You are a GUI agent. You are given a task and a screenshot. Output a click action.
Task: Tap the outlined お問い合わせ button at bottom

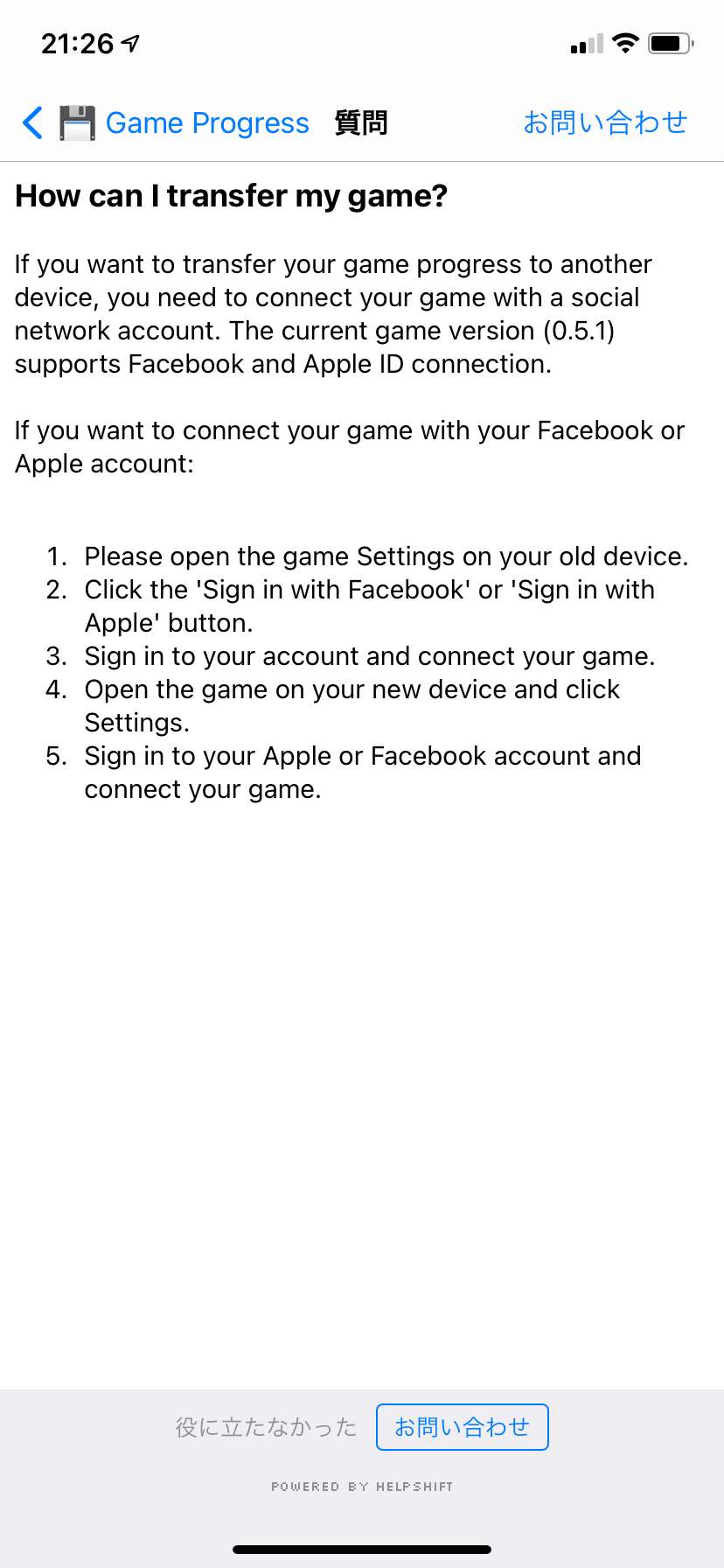coord(462,1427)
